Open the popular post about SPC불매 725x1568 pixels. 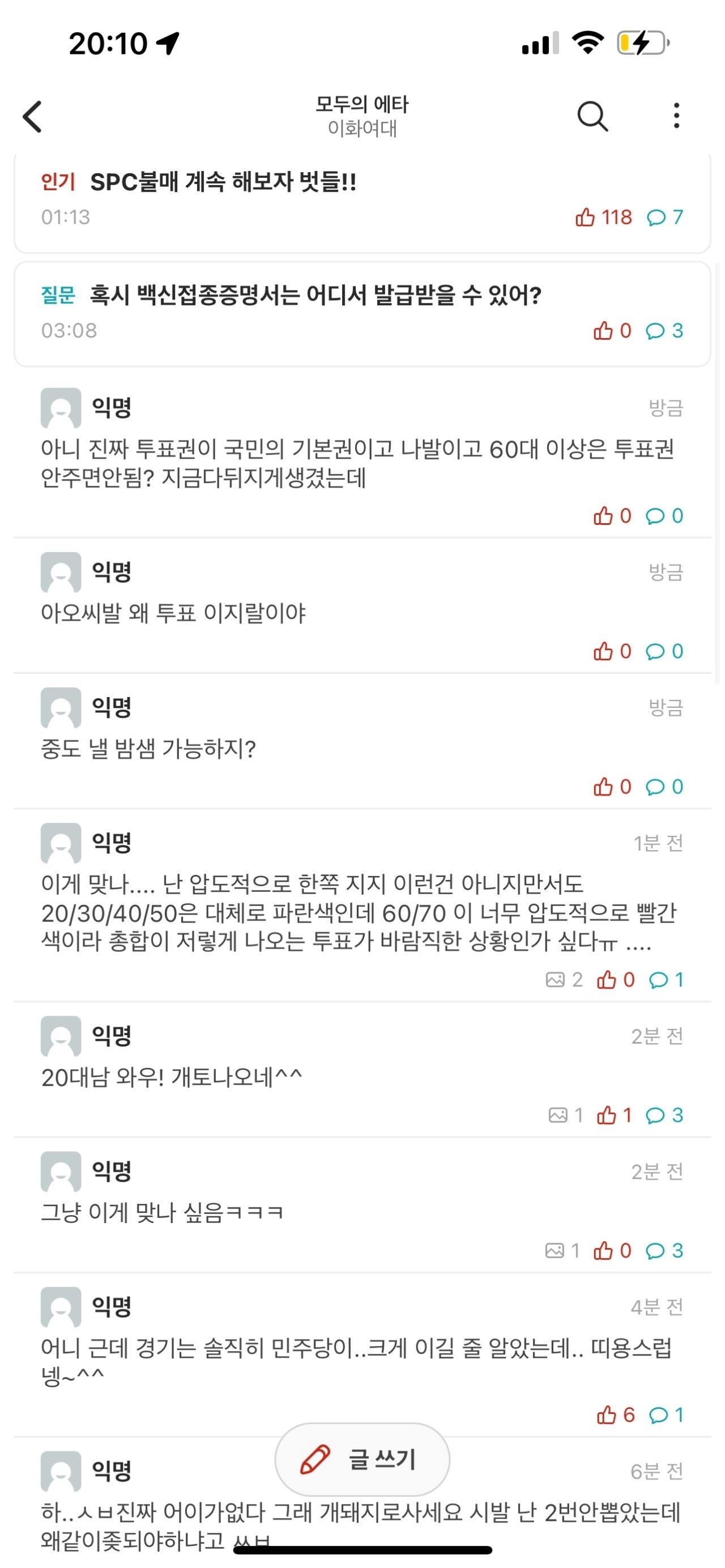point(223,182)
